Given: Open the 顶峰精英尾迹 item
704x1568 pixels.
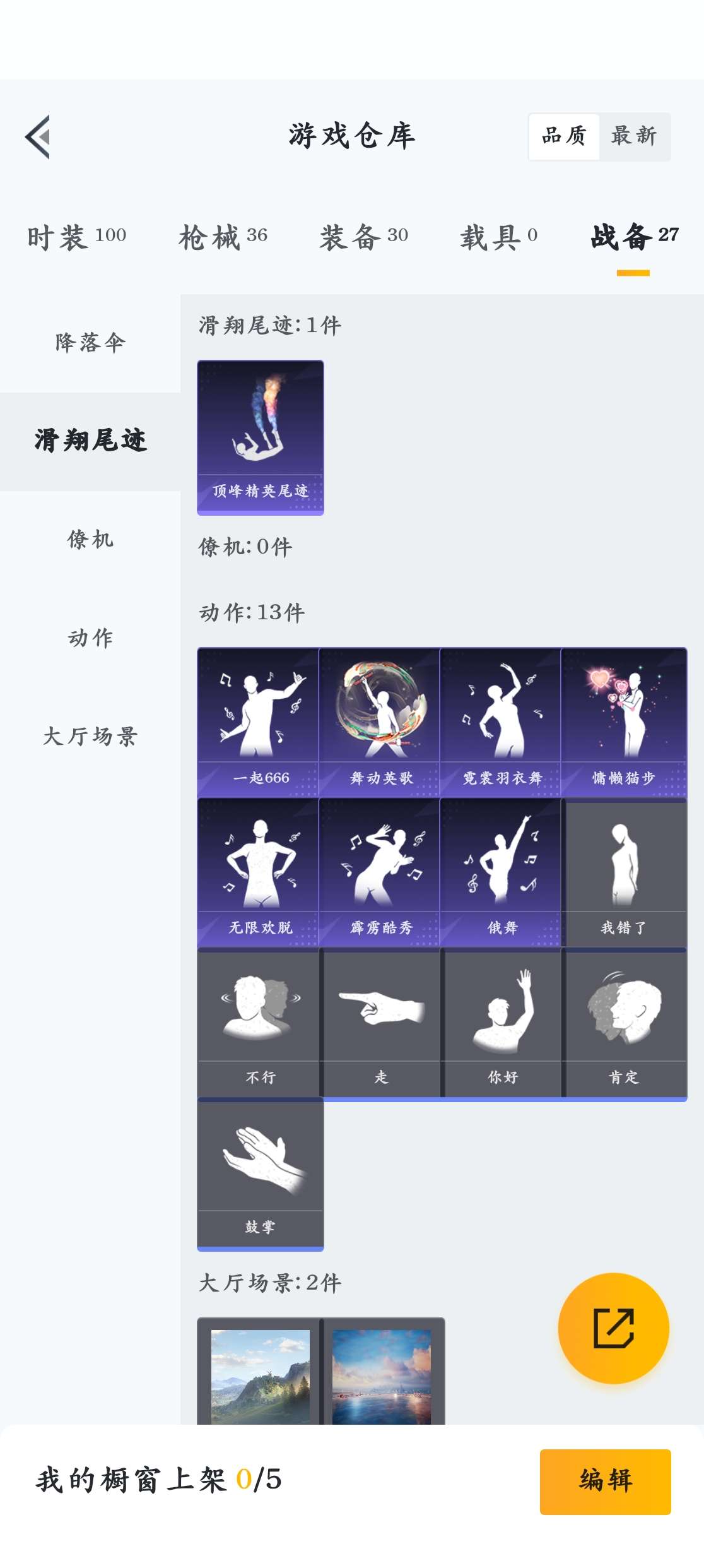Looking at the screenshot, I should point(260,437).
